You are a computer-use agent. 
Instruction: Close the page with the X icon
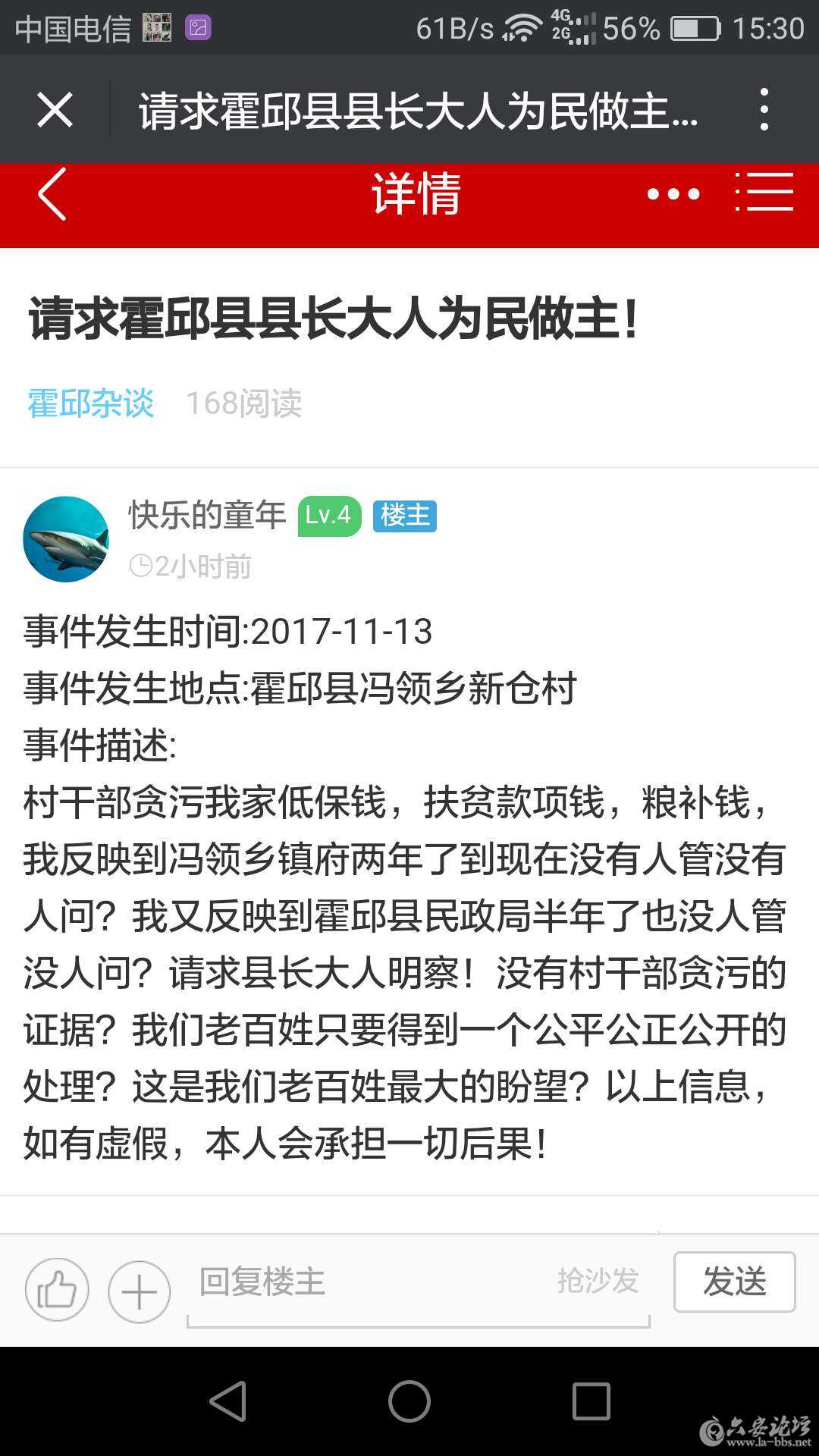(55, 109)
